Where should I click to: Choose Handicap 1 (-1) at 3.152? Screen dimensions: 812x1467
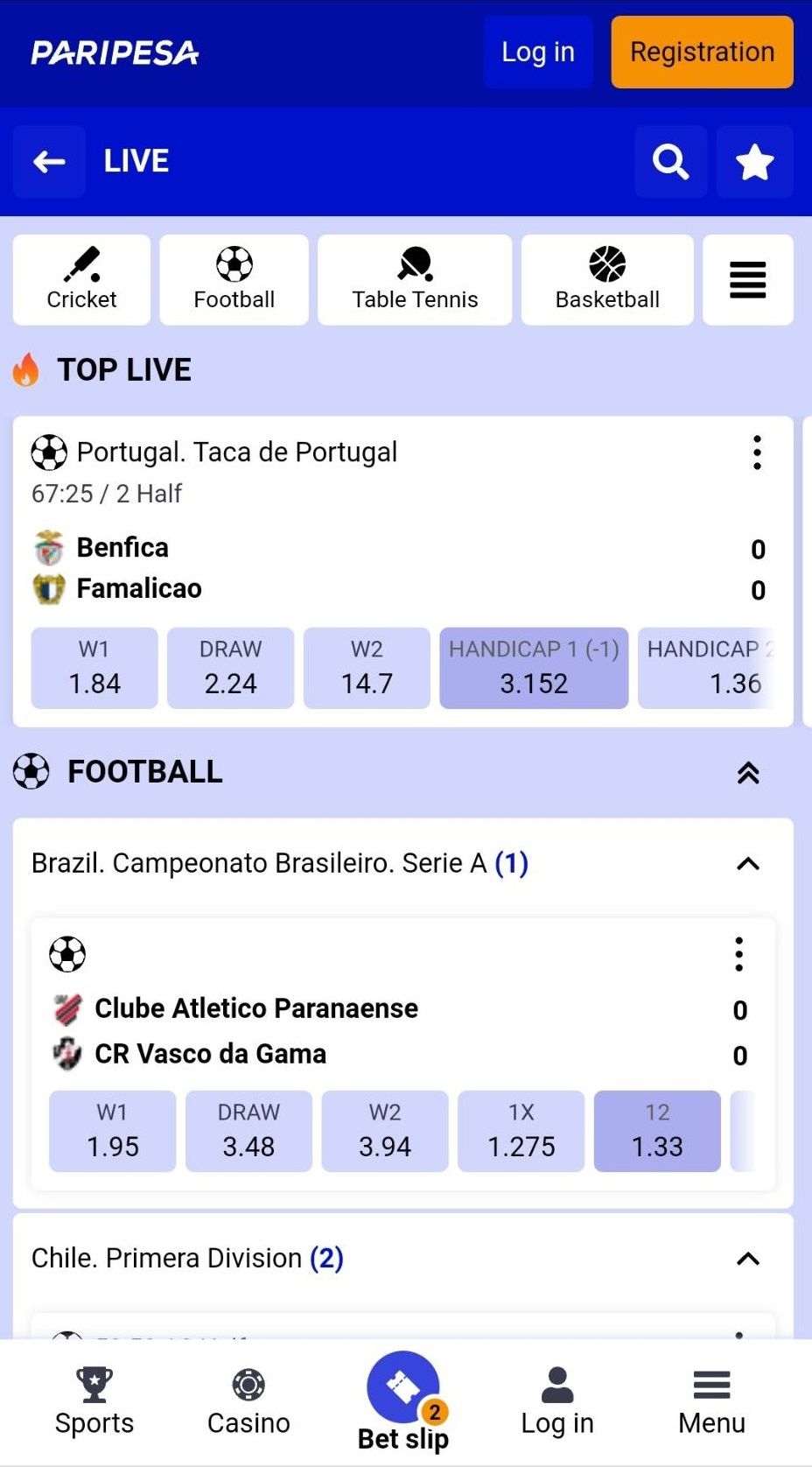(534, 668)
